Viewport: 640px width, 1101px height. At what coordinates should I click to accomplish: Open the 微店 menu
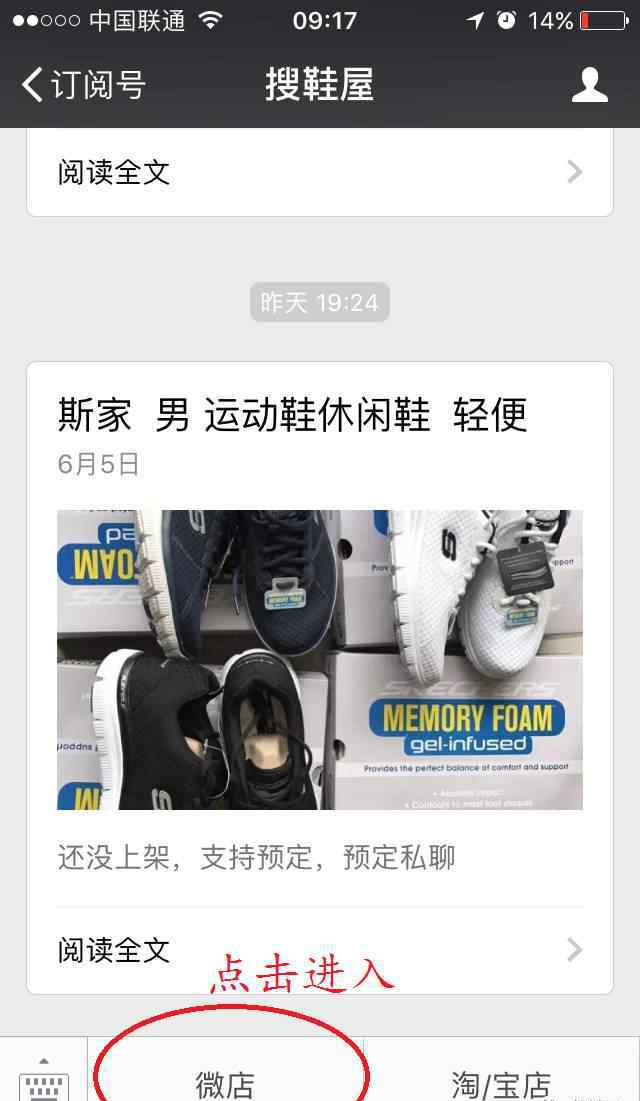(226, 1082)
